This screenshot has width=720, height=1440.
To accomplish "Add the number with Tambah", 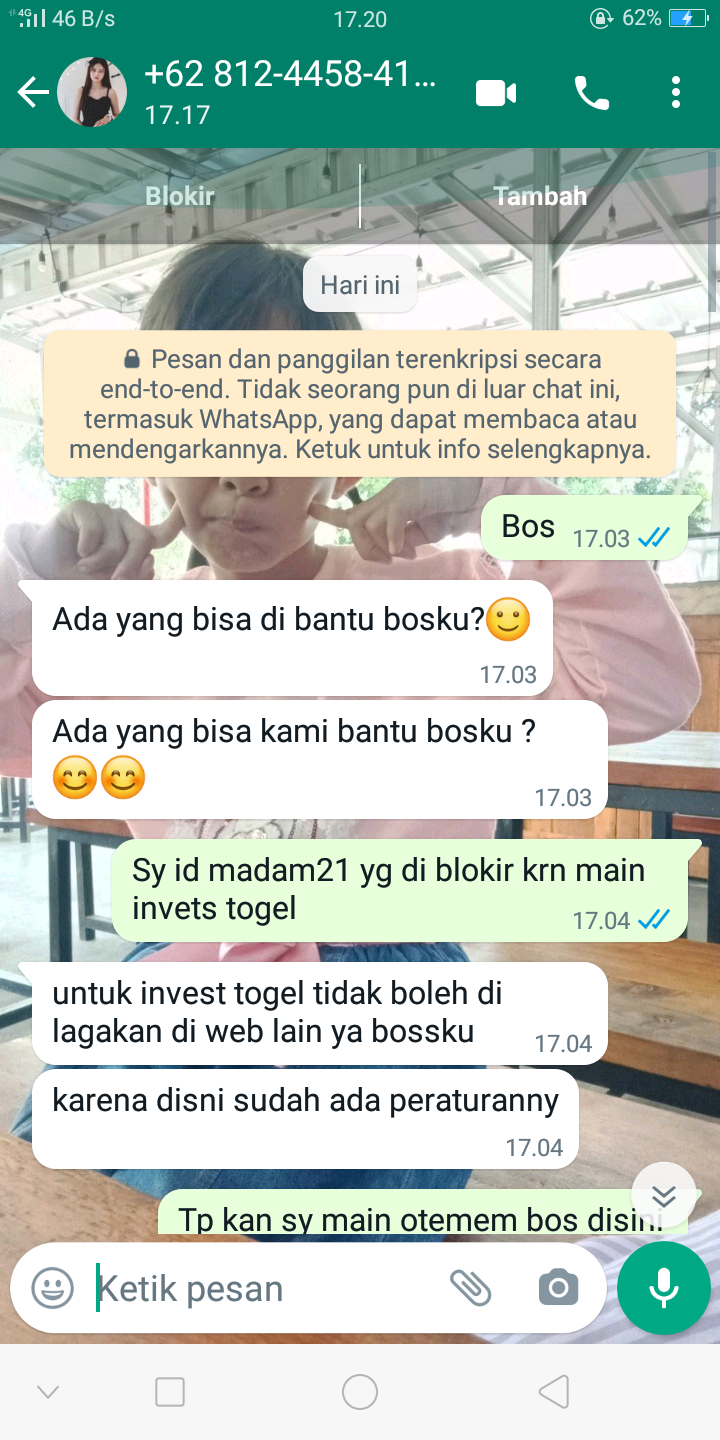I will [540, 196].
